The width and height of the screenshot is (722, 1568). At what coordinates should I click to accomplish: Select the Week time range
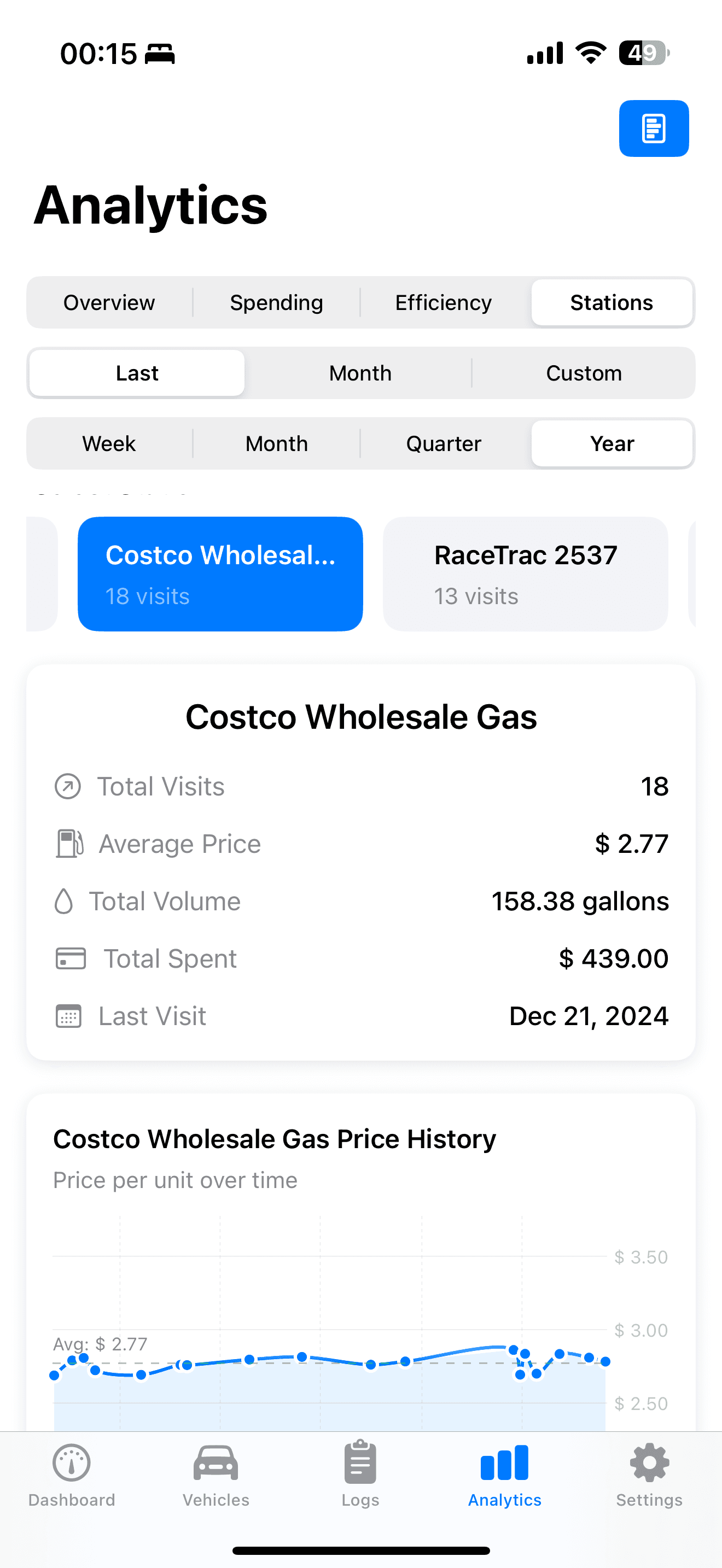[108, 444]
